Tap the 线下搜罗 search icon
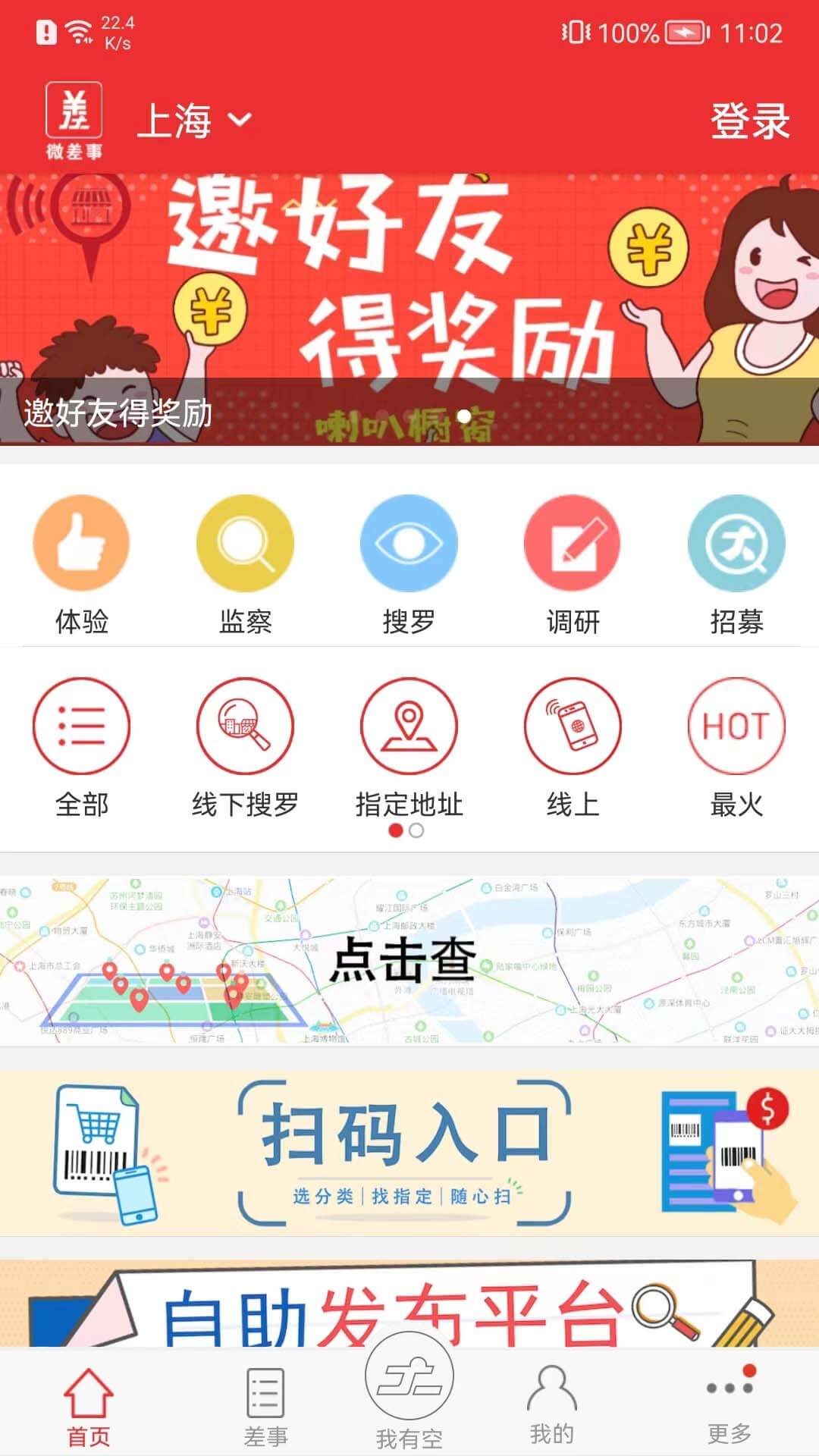819x1456 pixels. point(243,726)
